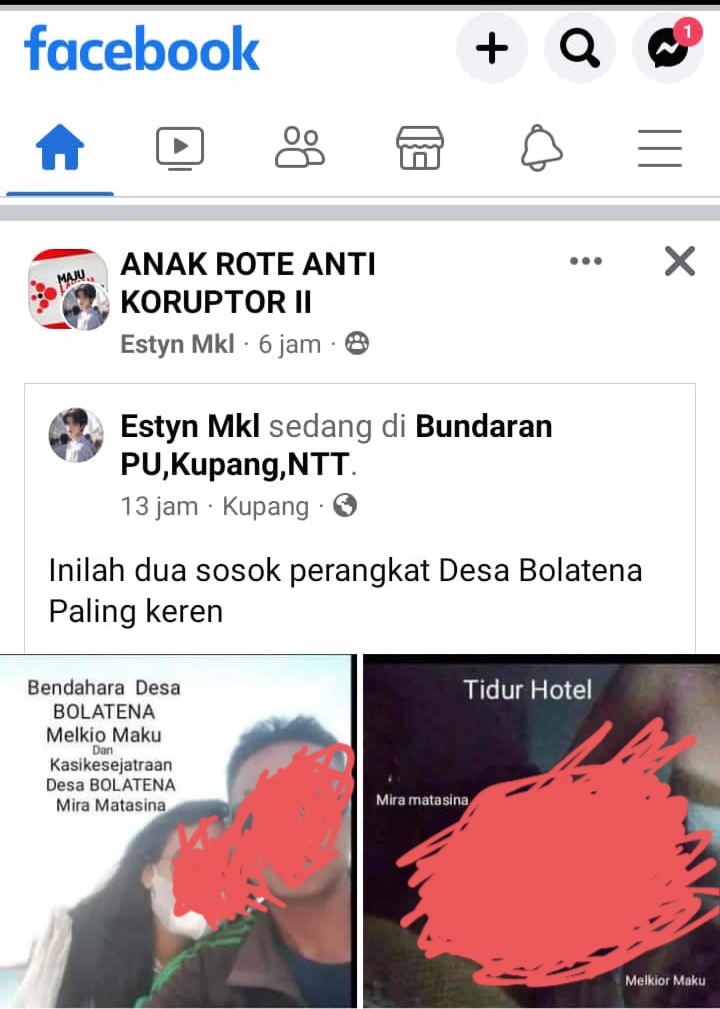The image size is (720, 1009).
Task: Switch to the Friends tab
Action: pyautogui.click(x=300, y=150)
